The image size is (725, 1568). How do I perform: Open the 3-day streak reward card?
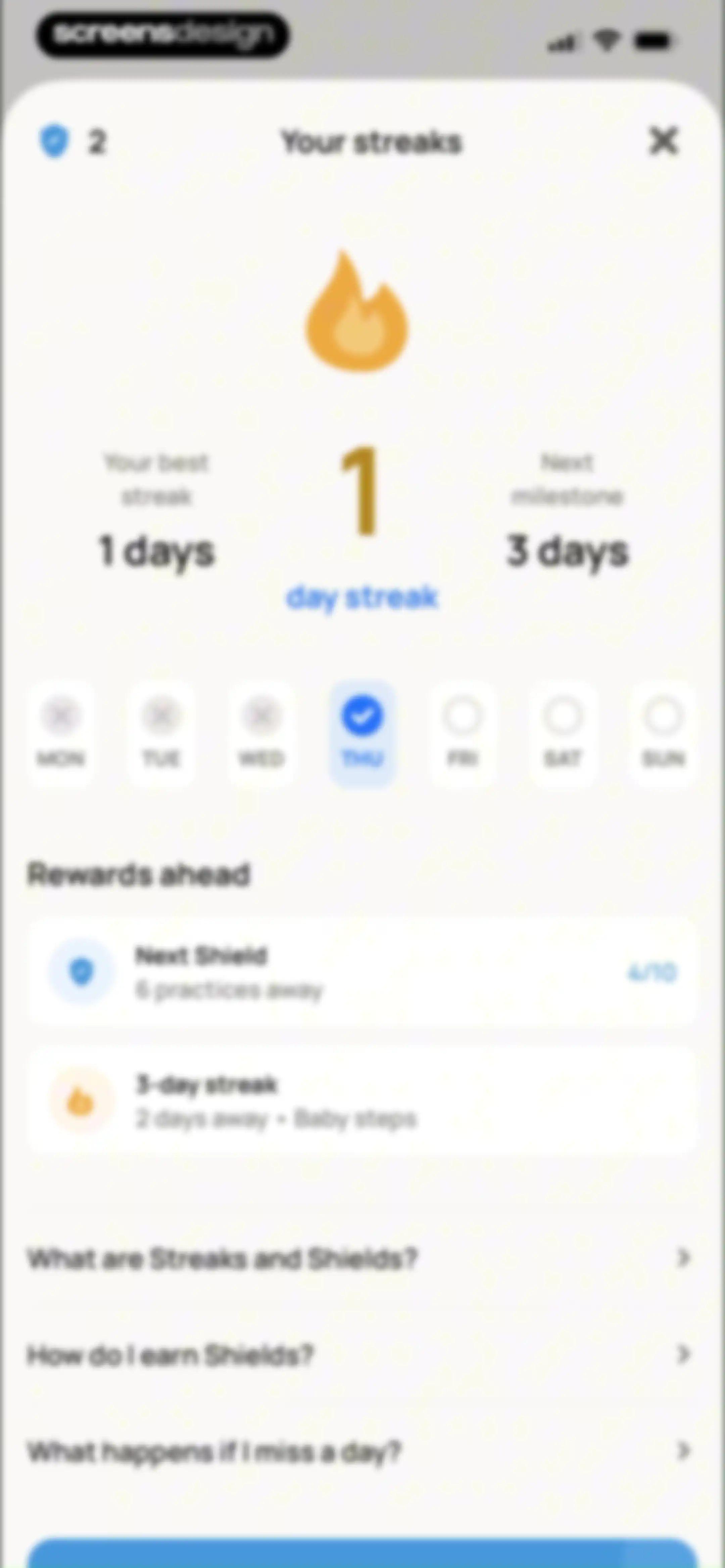(x=362, y=1101)
